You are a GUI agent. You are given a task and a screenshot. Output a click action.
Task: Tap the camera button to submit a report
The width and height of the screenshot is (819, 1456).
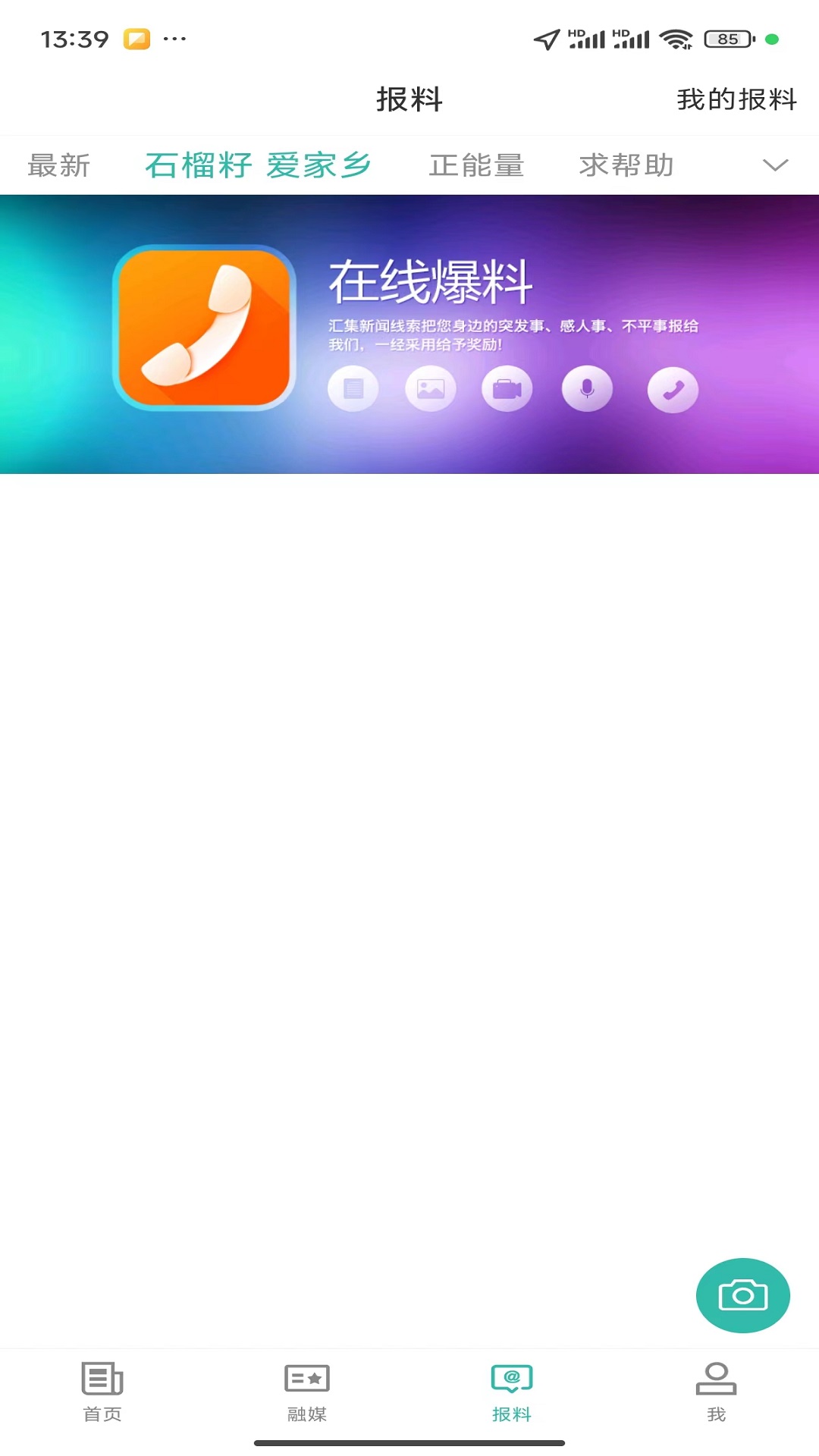tap(743, 1295)
